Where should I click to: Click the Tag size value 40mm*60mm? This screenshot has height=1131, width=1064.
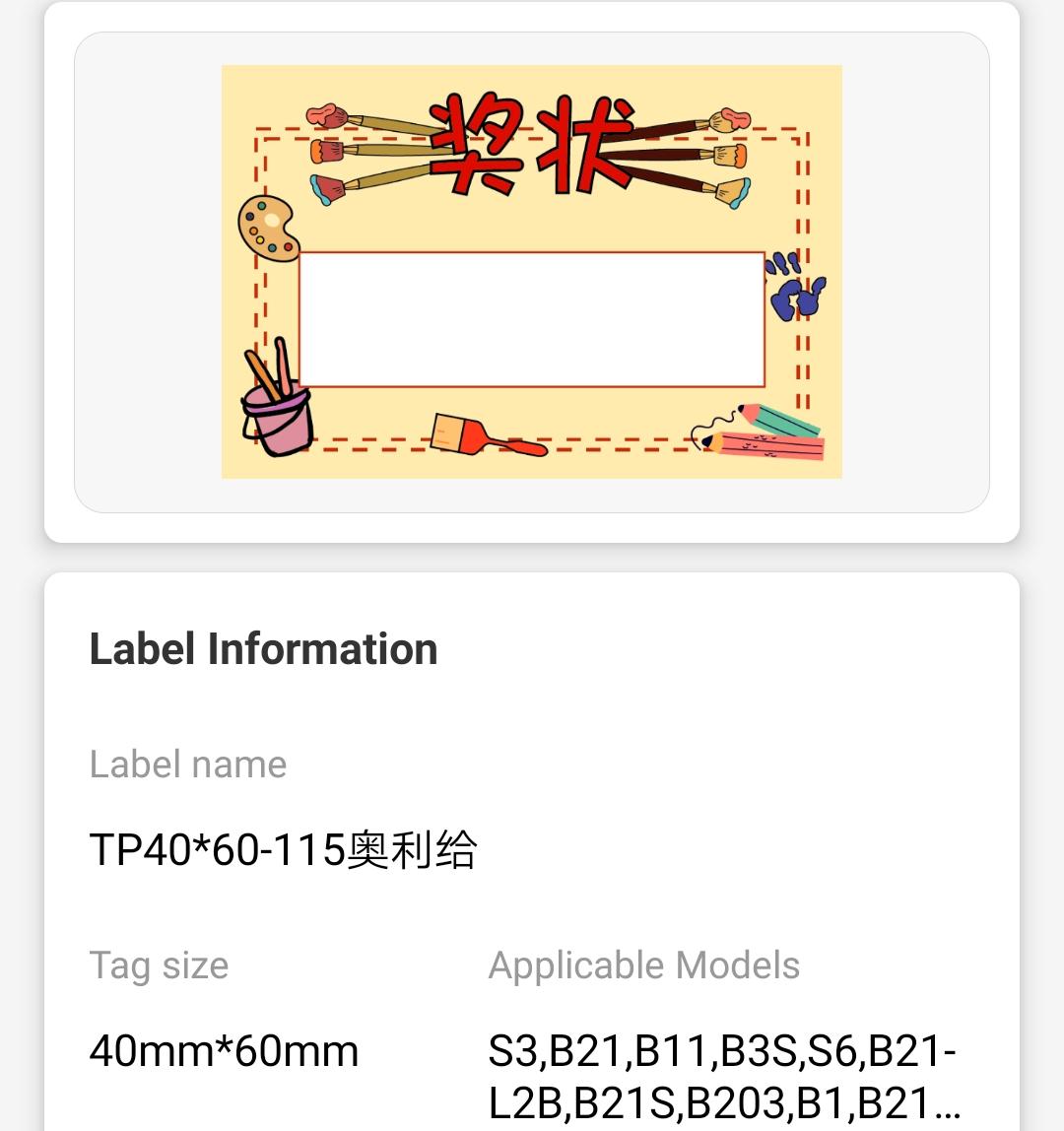[225, 1051]
